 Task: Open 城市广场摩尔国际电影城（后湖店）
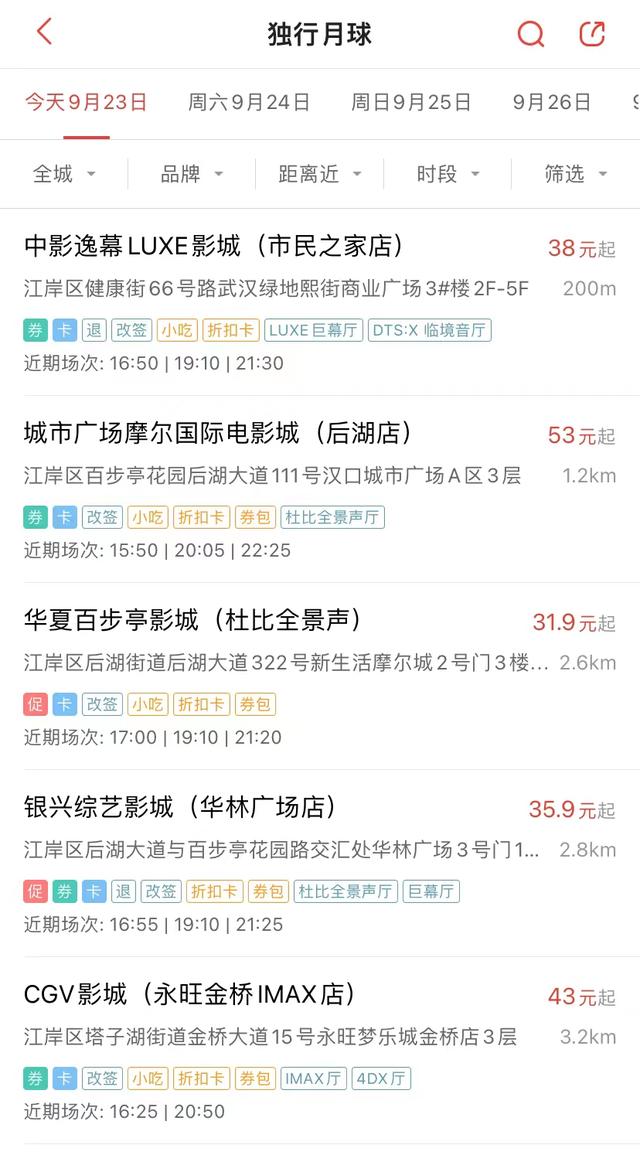(x=320, y=489)
